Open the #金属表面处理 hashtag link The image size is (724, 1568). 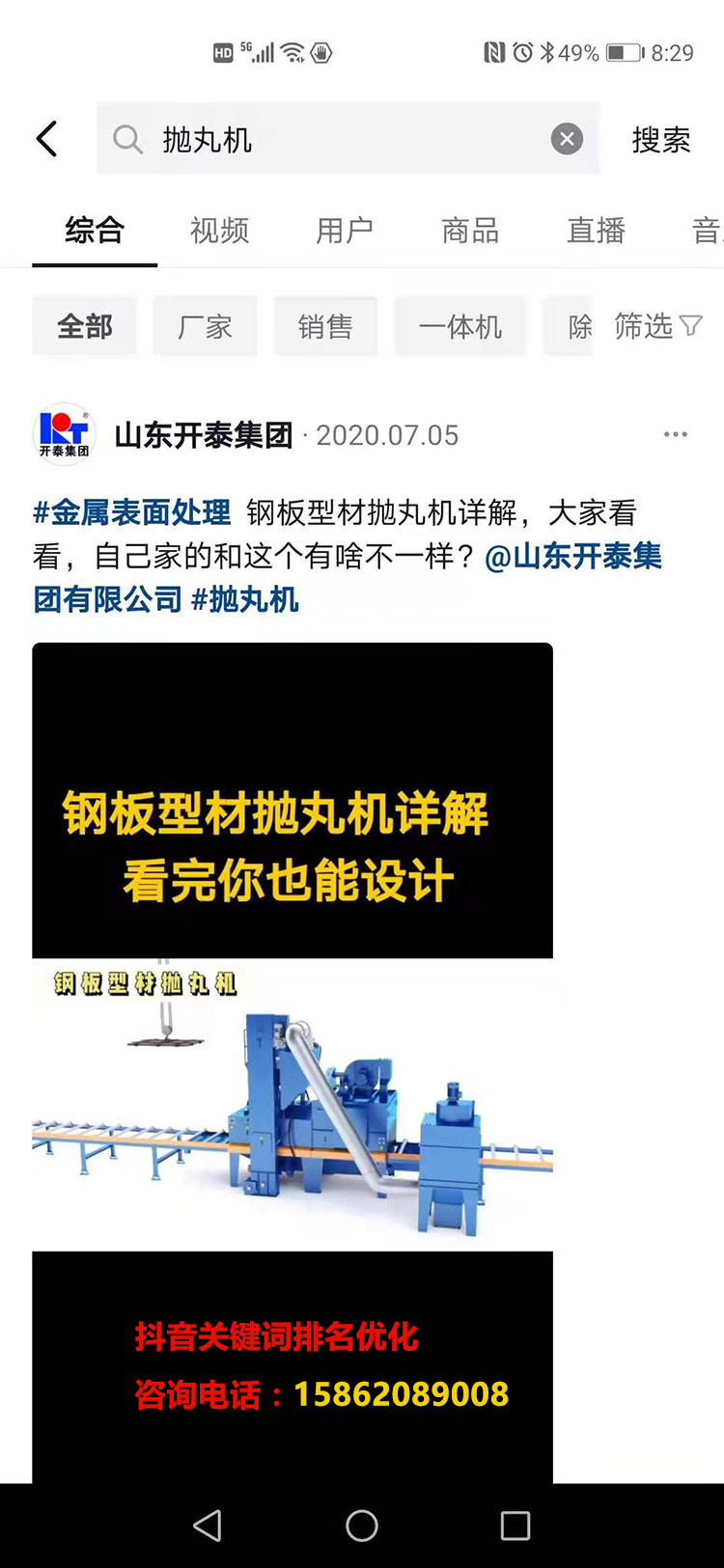[132, 512]
